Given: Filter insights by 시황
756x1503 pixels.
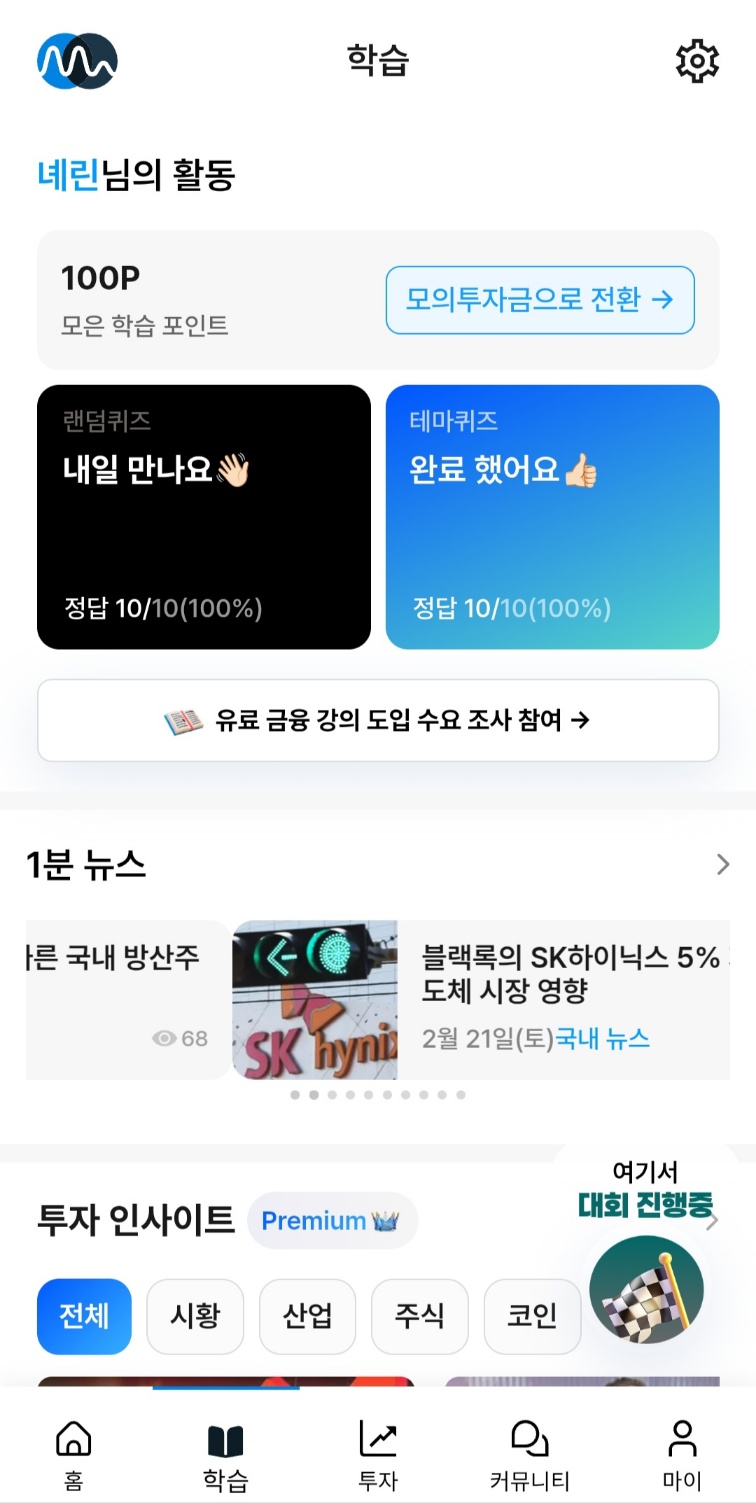Looking at the screenshot, I should [195, 1316].
